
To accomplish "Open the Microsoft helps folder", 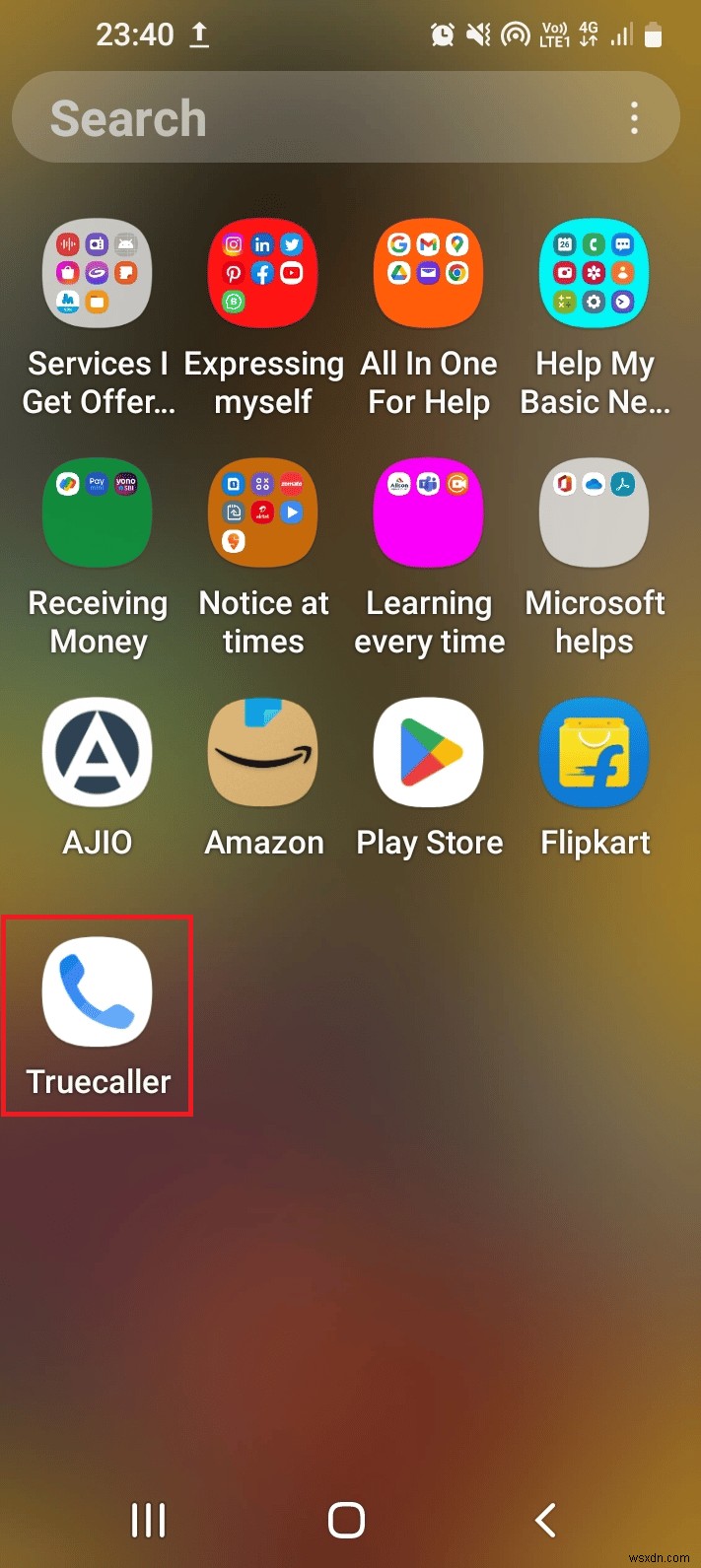I will tap(595, 513).
